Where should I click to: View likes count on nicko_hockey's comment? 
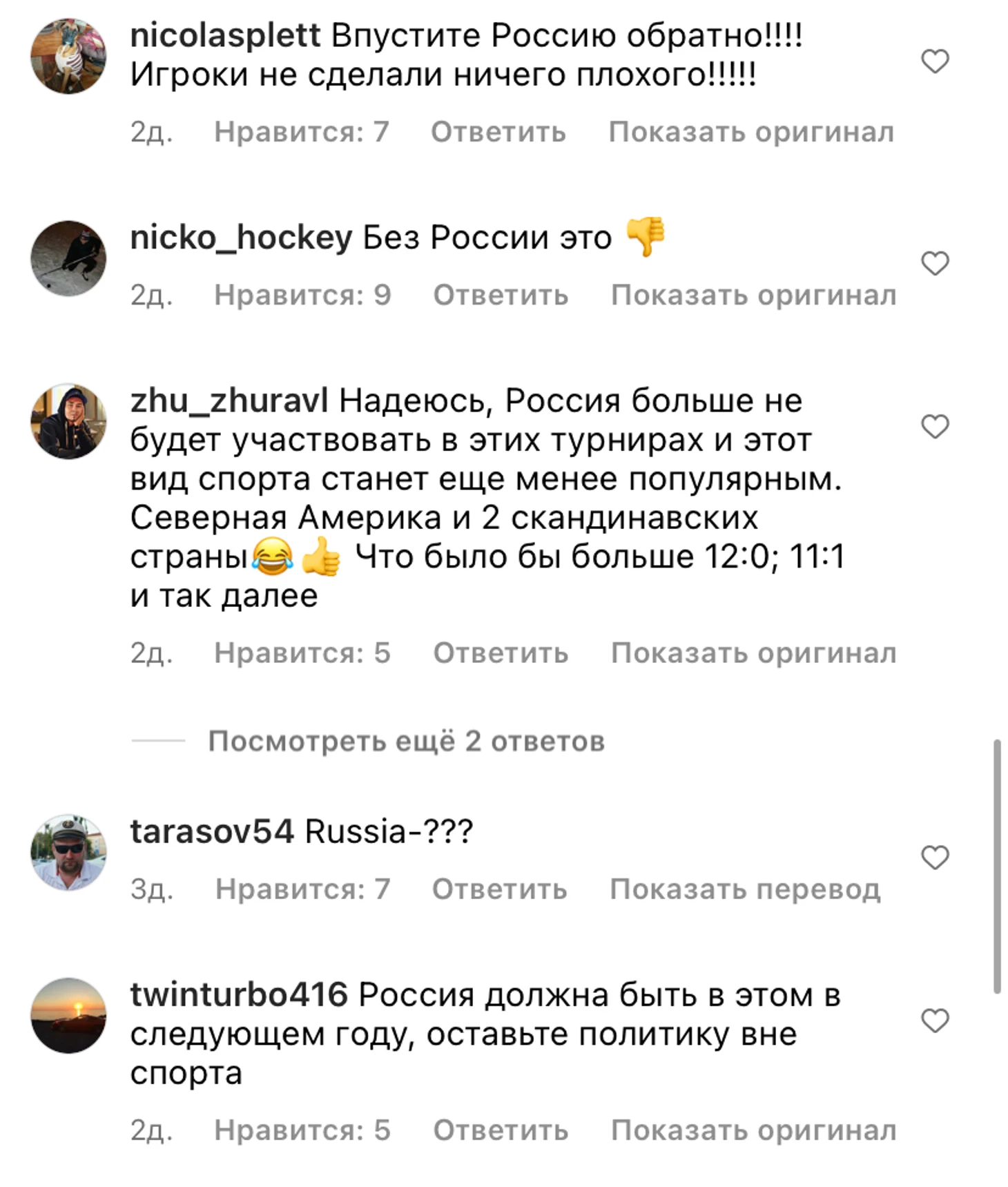click(302, 295)
